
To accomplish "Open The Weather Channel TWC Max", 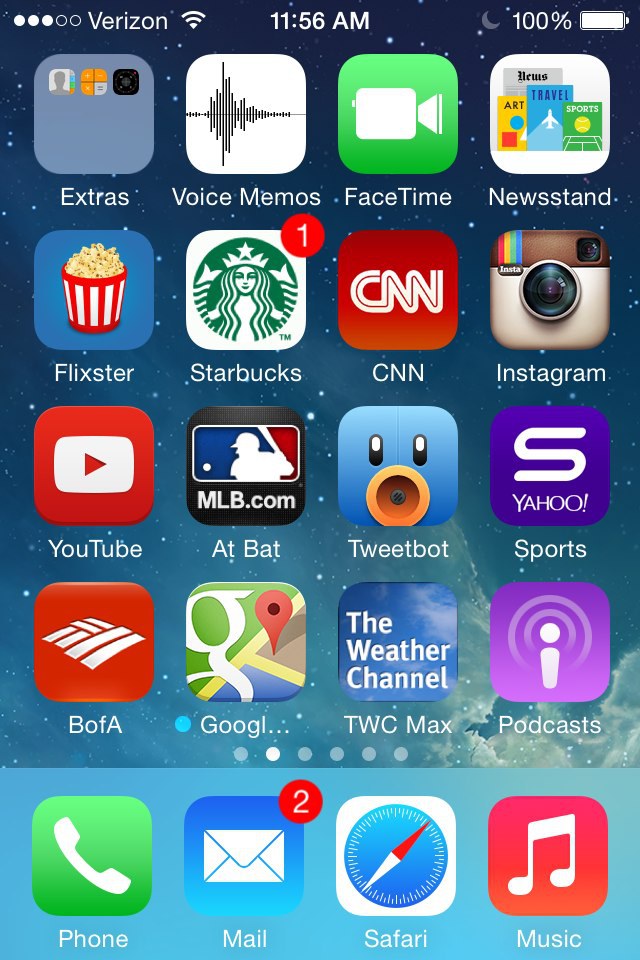I will (398, 642).
